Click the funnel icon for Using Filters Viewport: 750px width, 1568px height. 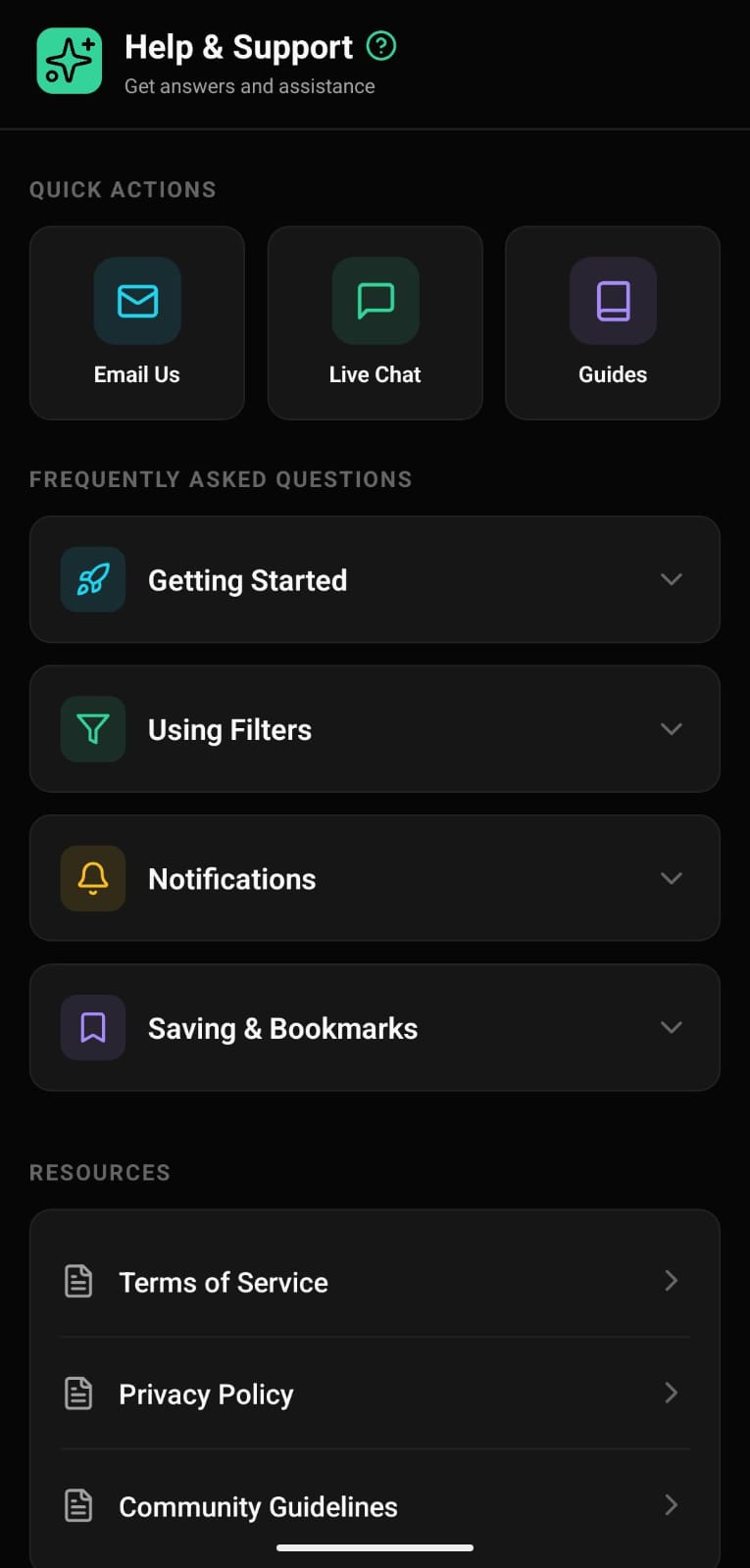click(92, 729)
